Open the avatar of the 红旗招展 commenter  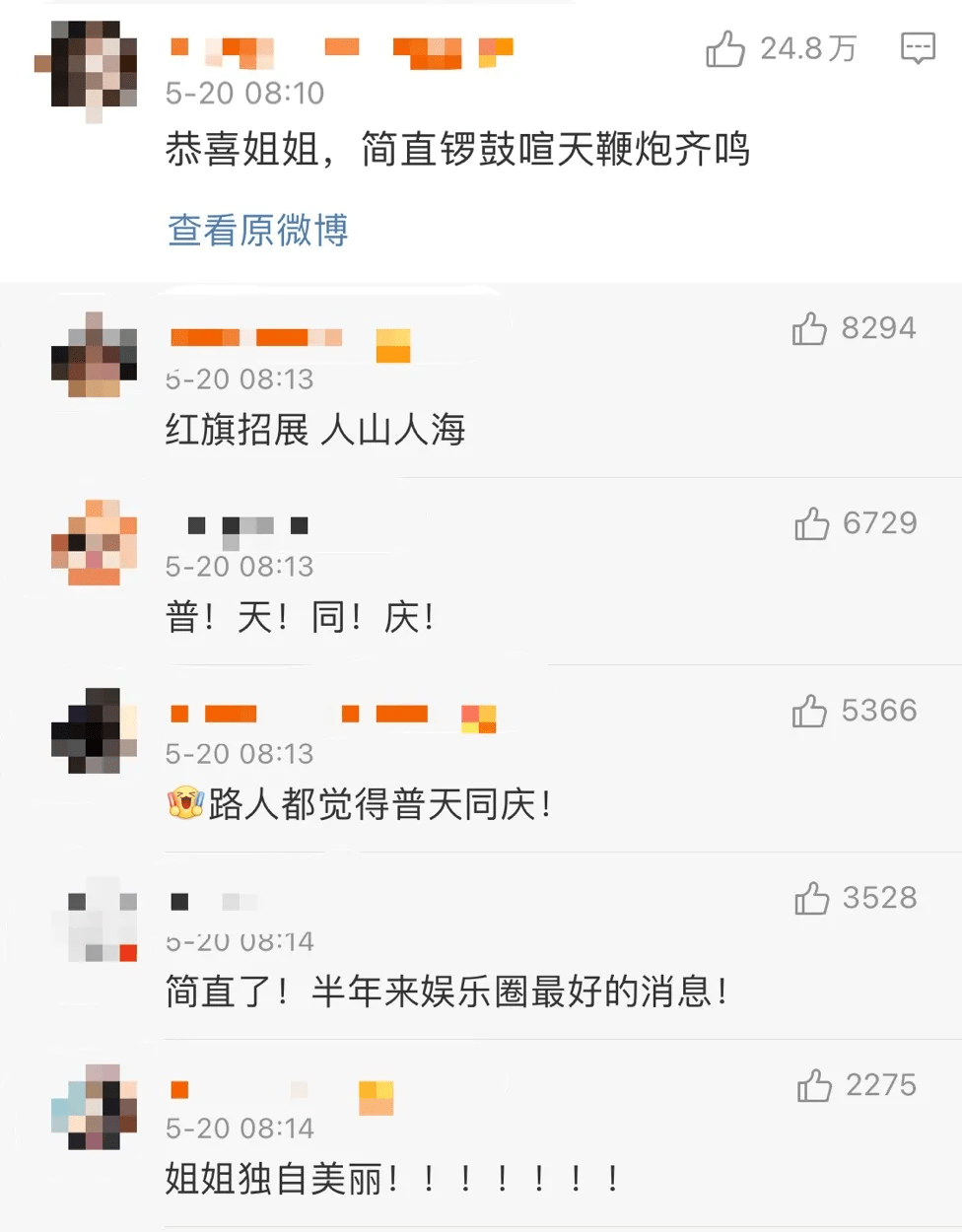[x=94, y=356]
